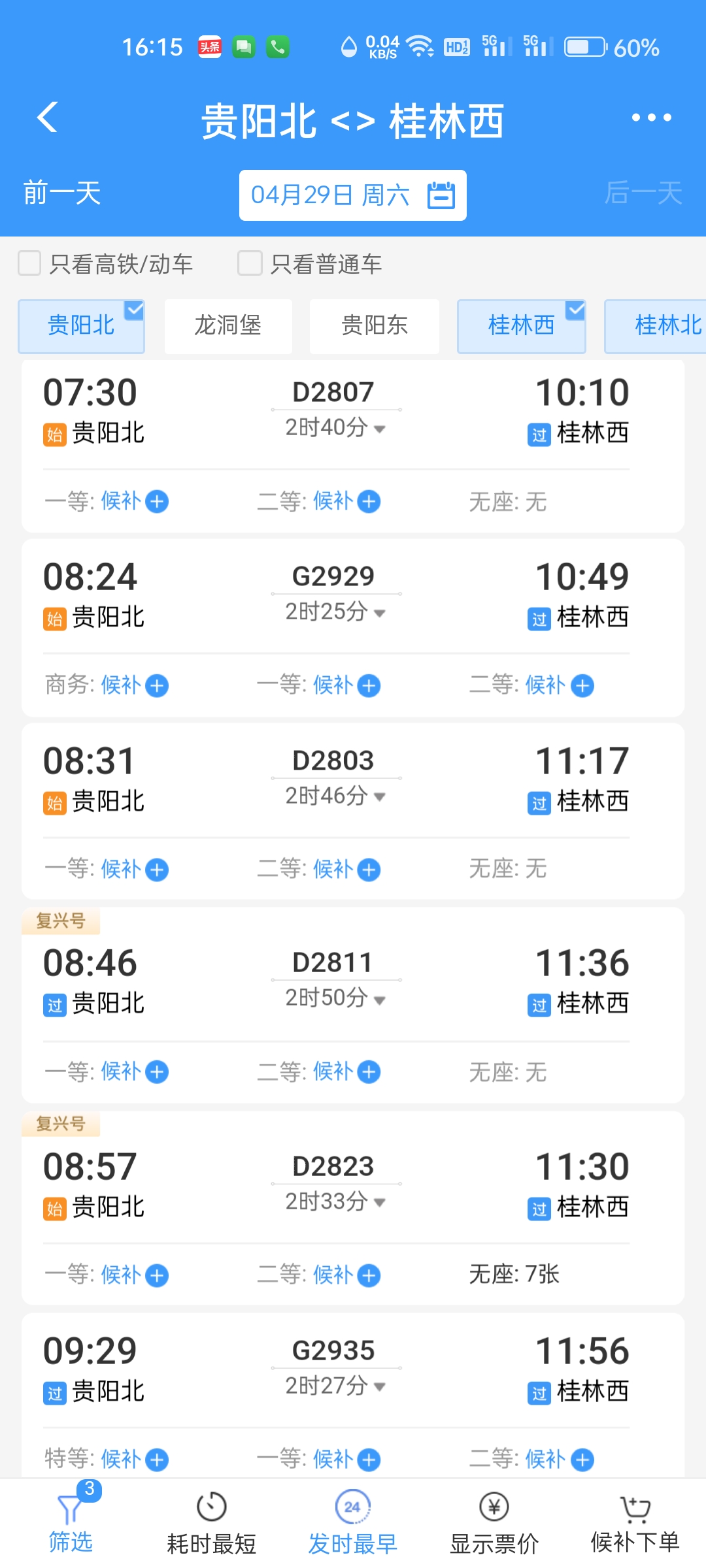Open the 筛选 filter panel

(71, 1524)
